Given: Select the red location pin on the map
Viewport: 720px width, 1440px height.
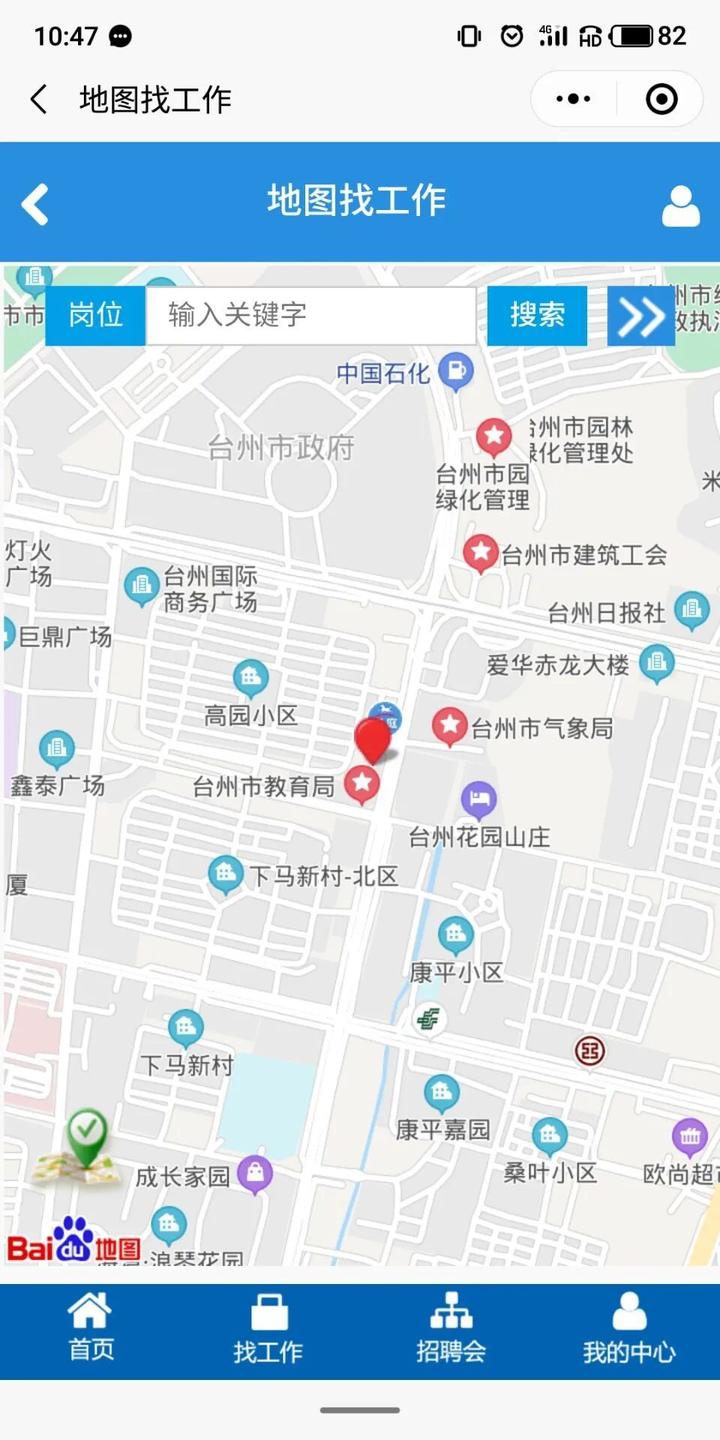Looking at the screenshot, I should coord(373,738).
